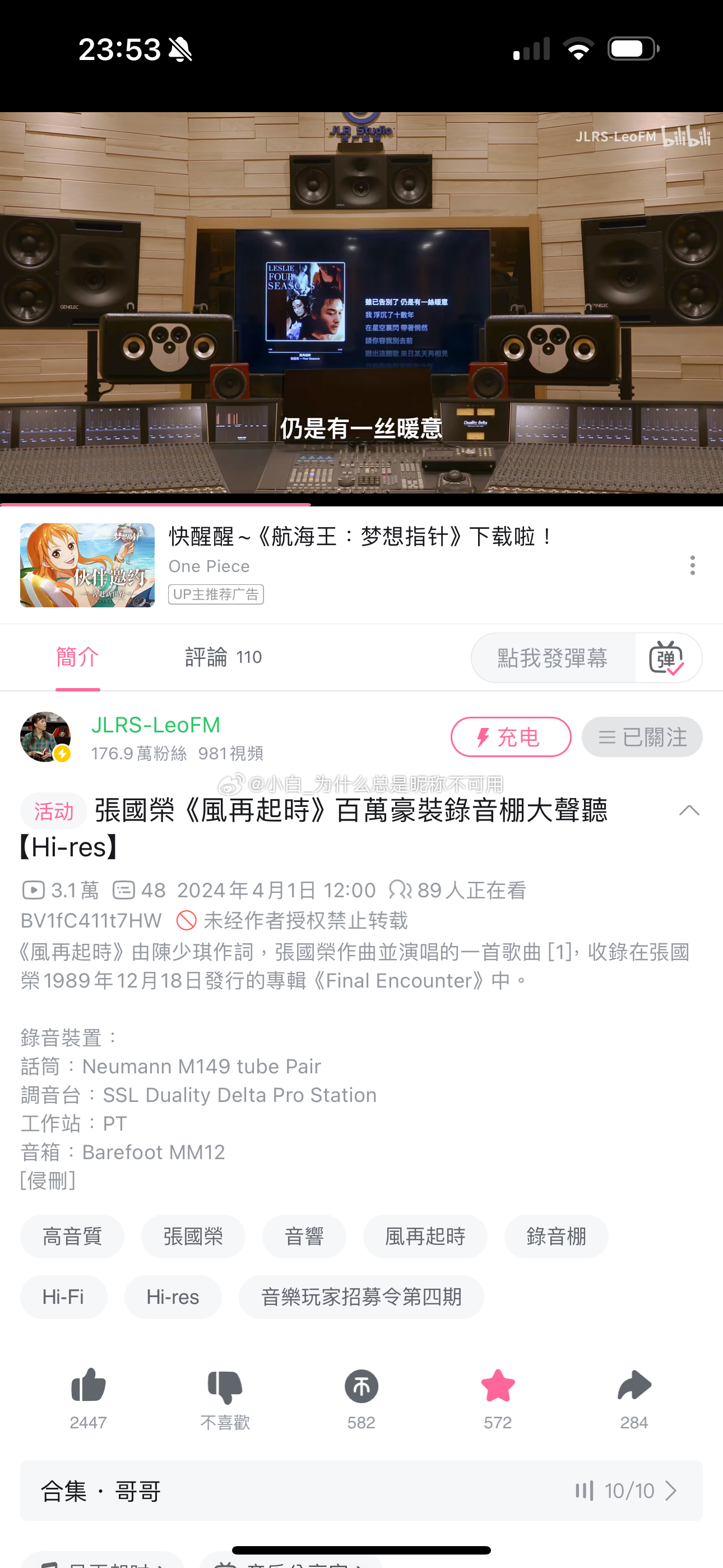This screenshot has height=1568, width=723.
Task: Open the 張國榮 tag
Action: 193,1236
